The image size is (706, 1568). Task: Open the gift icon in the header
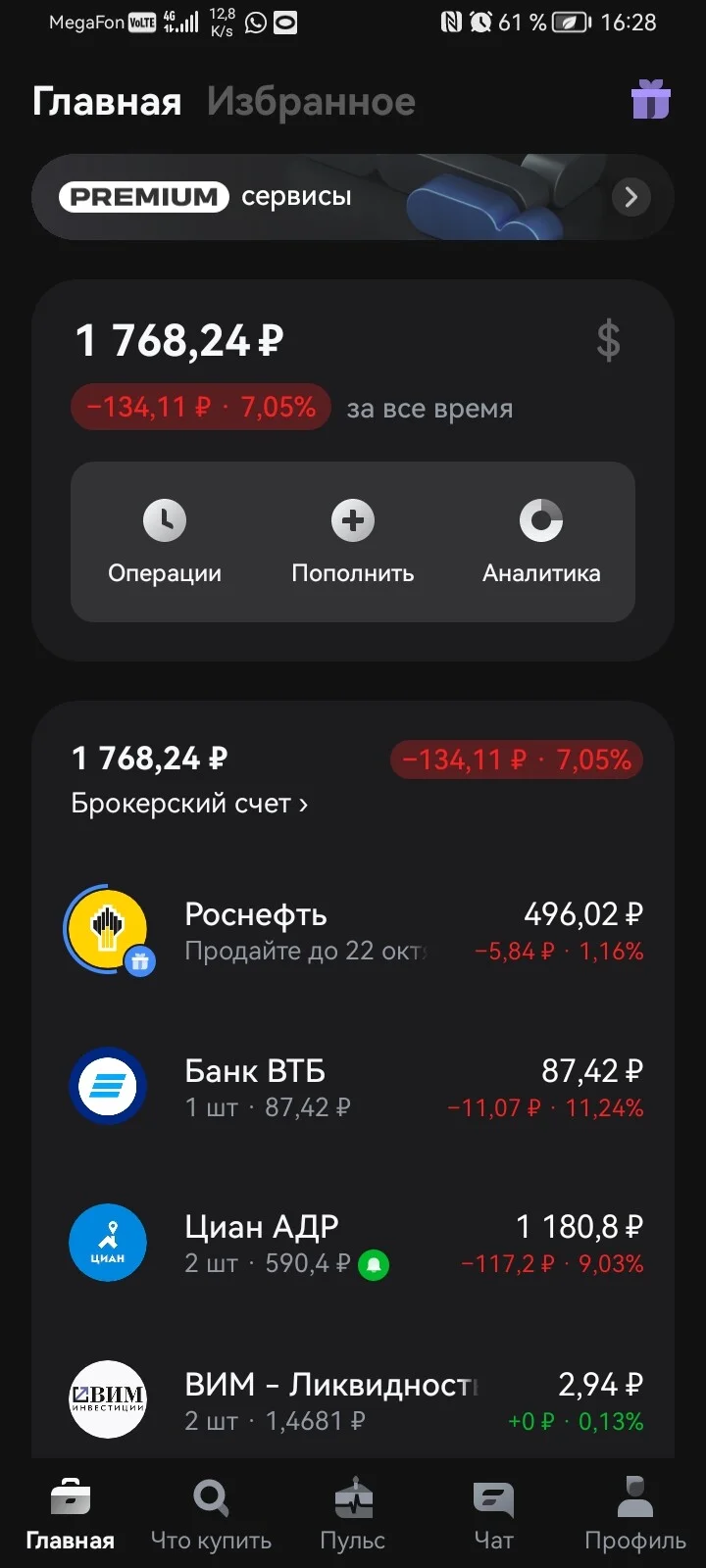[650, 100]
